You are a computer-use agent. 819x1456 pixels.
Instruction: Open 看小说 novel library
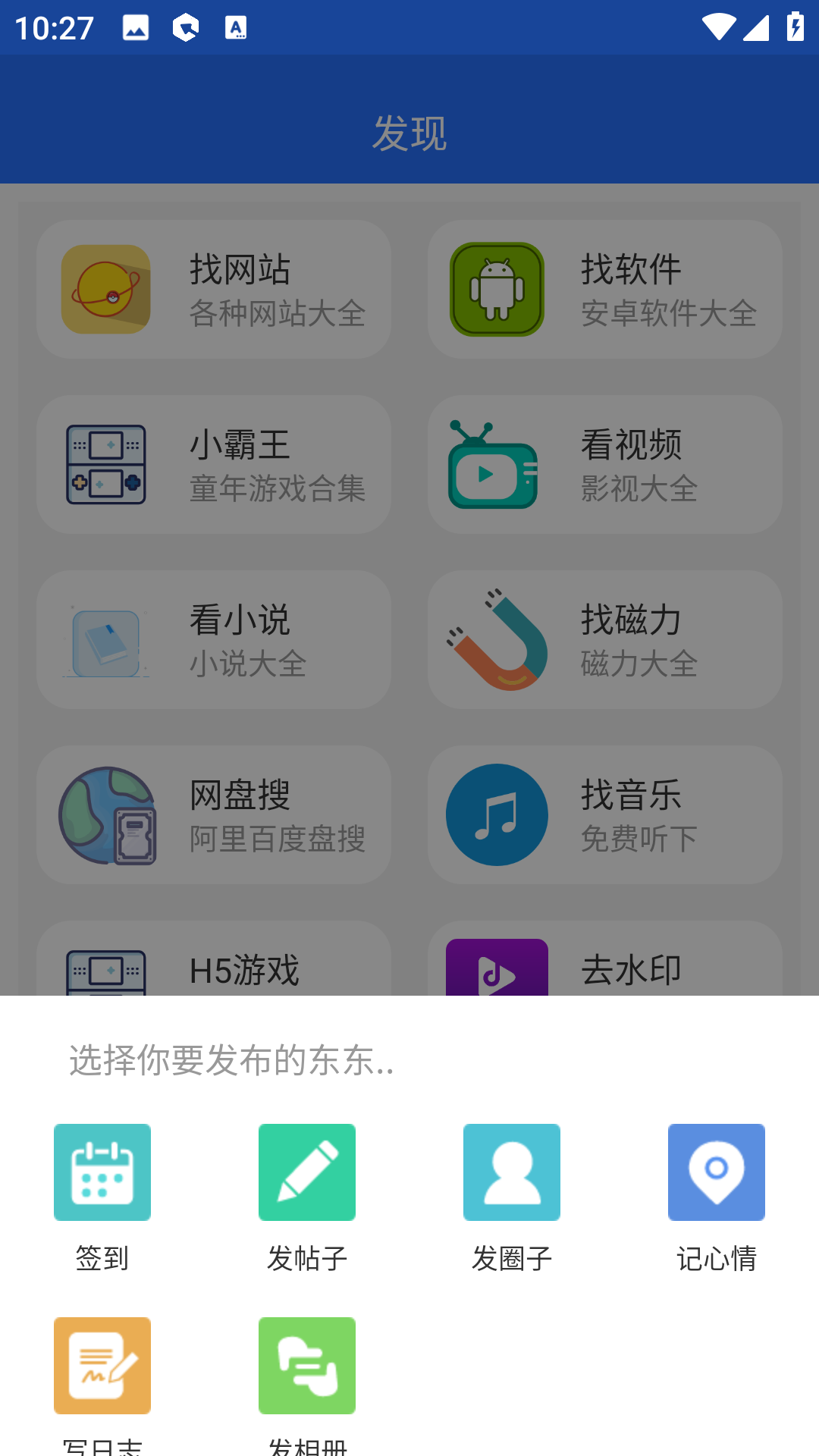[215, 639]
